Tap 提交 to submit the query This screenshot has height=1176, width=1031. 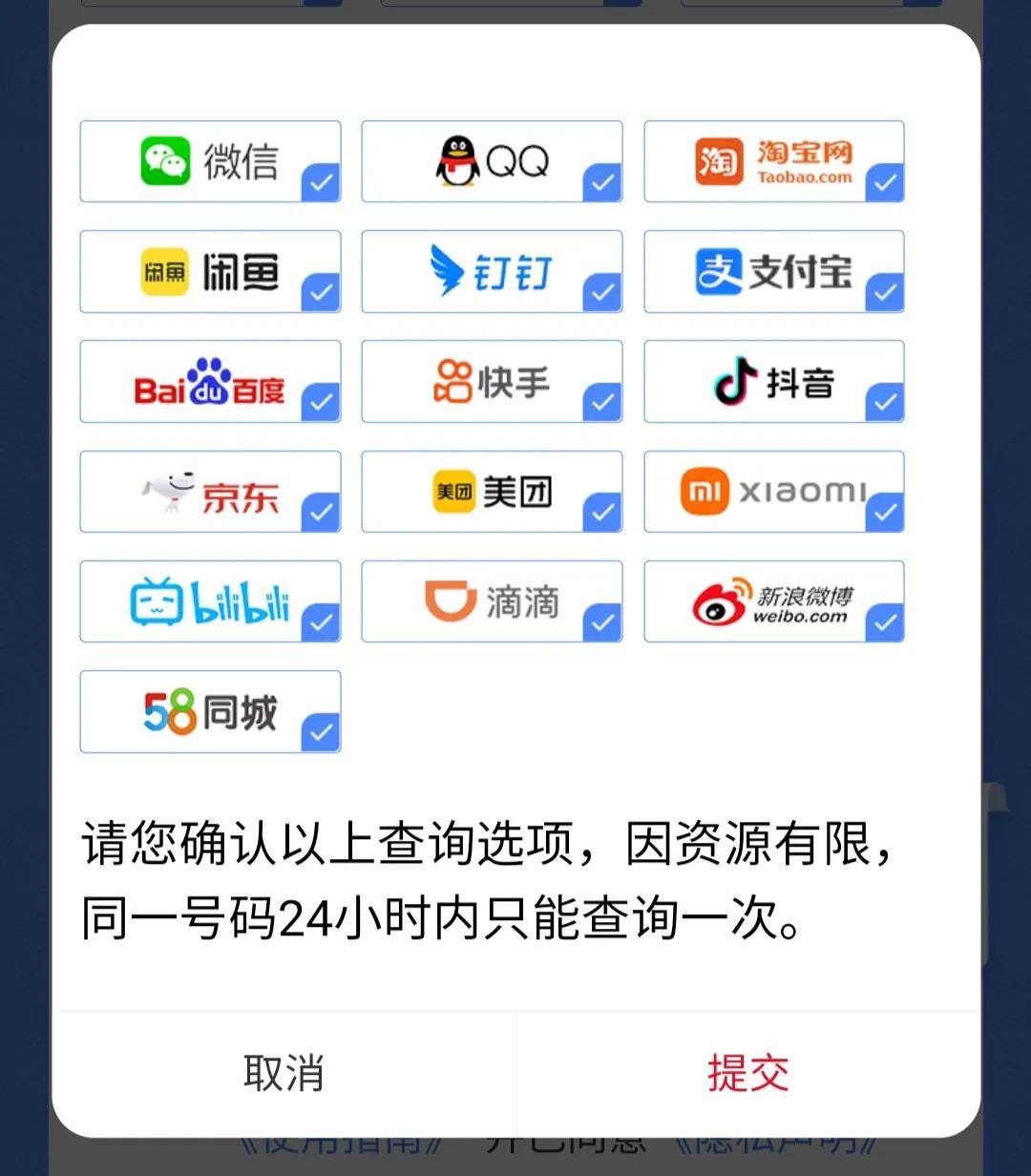[748, 1073]
